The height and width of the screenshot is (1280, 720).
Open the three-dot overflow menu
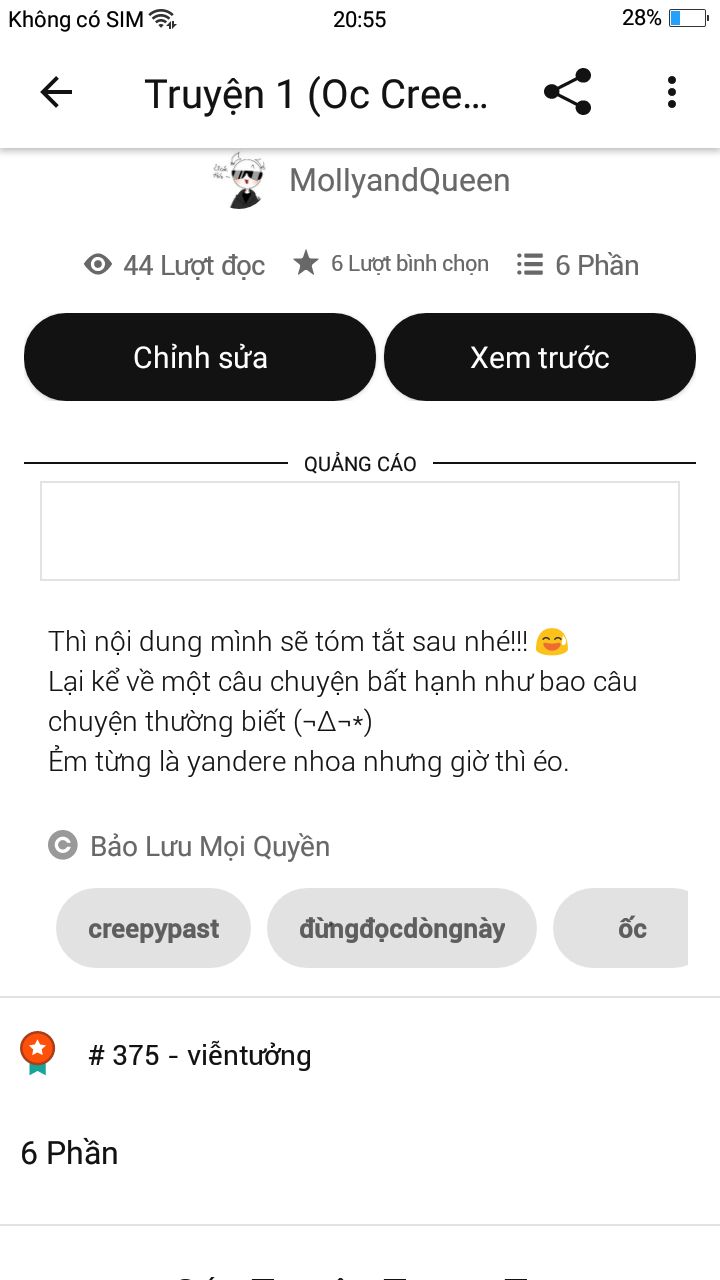click(x=672, y=92)
